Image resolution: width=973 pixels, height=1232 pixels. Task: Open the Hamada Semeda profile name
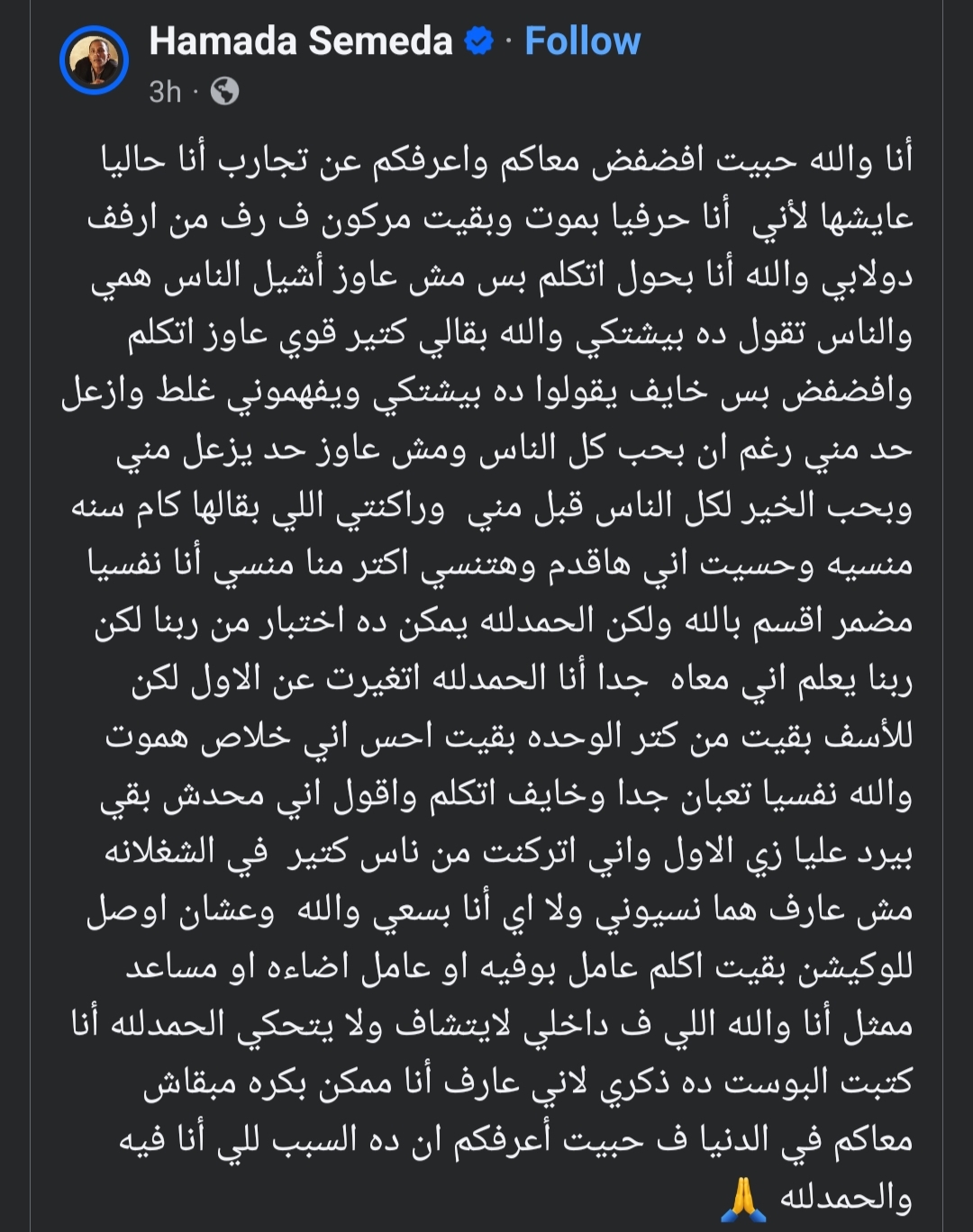click(x=301, y=41)
